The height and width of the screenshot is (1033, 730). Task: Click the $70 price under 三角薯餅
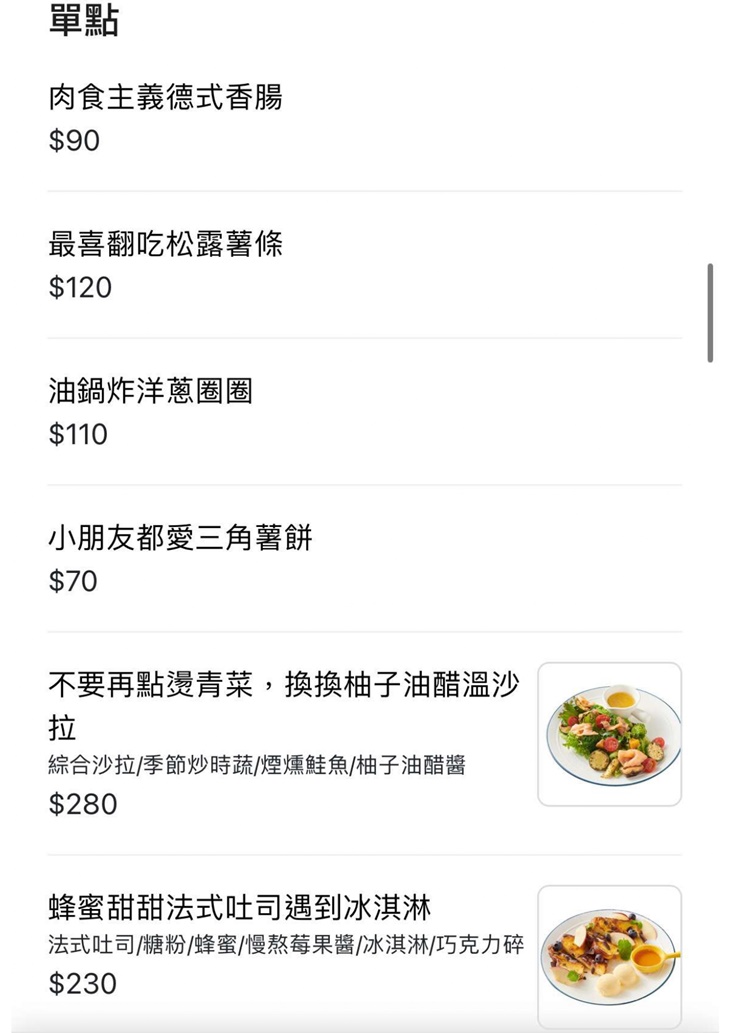pyautogui.click(x=71, y=582)
